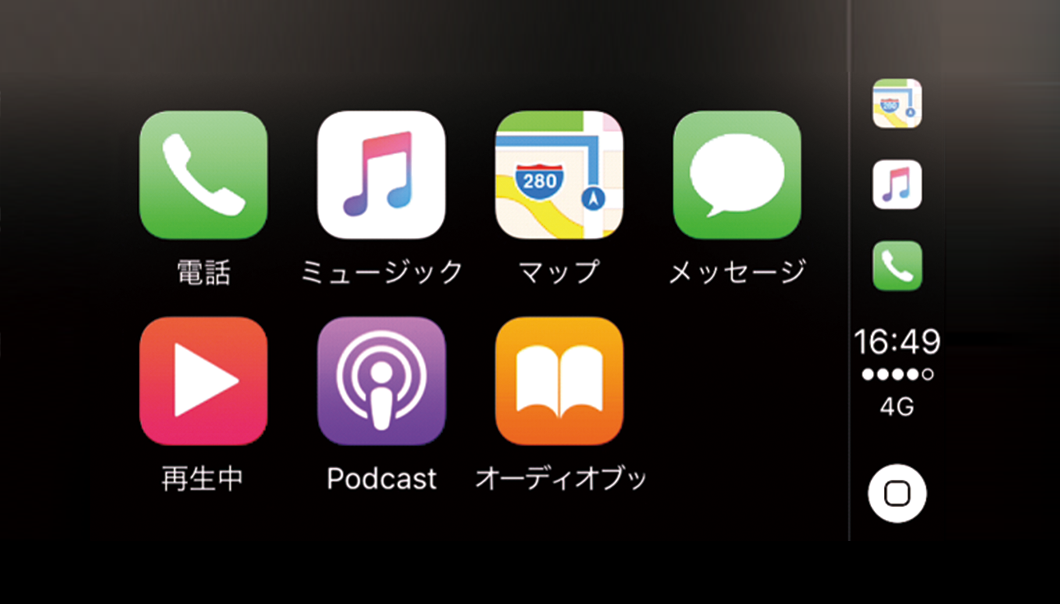Tap the CarPlay home button

point(897,494)
